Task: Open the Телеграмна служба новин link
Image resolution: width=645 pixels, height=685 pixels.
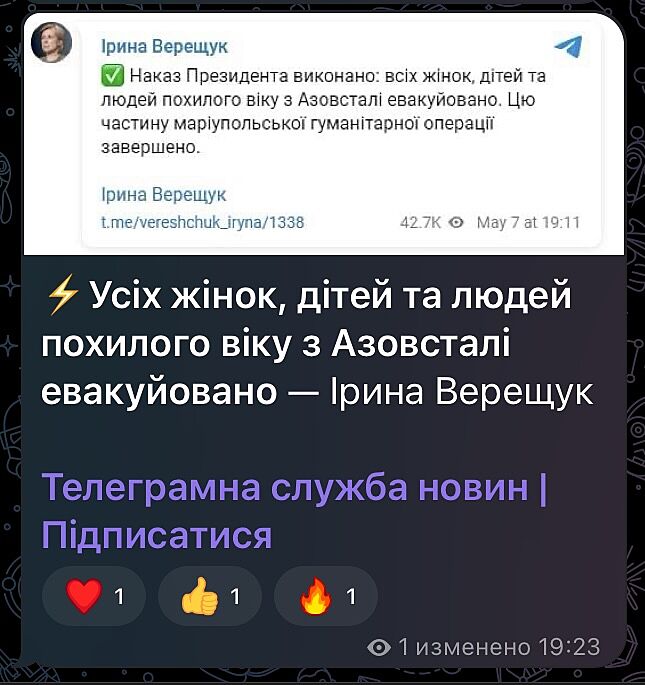Action: click(x=285, y=488)
